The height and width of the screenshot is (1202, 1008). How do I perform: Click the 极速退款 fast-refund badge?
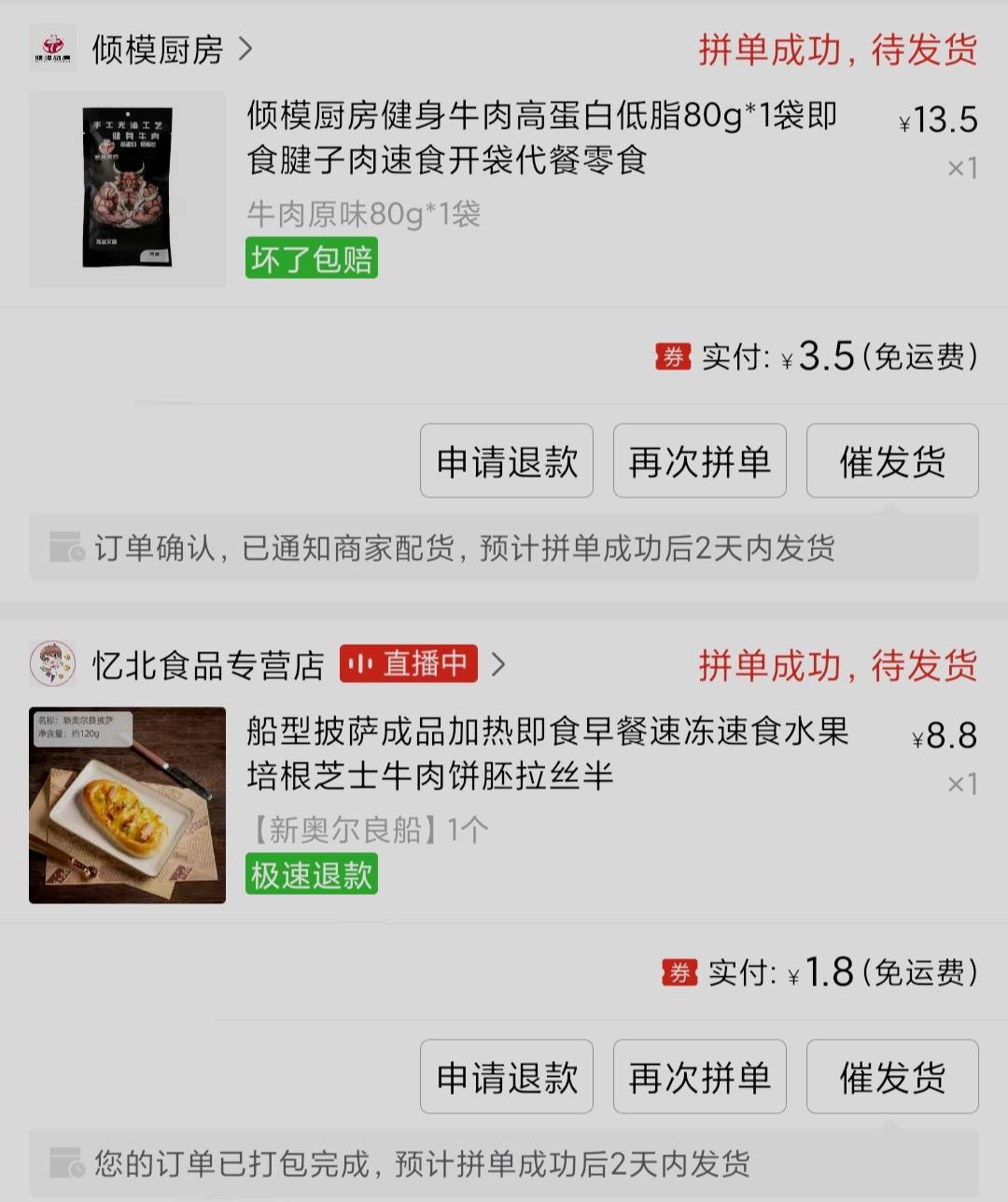[x=311, y=874]
